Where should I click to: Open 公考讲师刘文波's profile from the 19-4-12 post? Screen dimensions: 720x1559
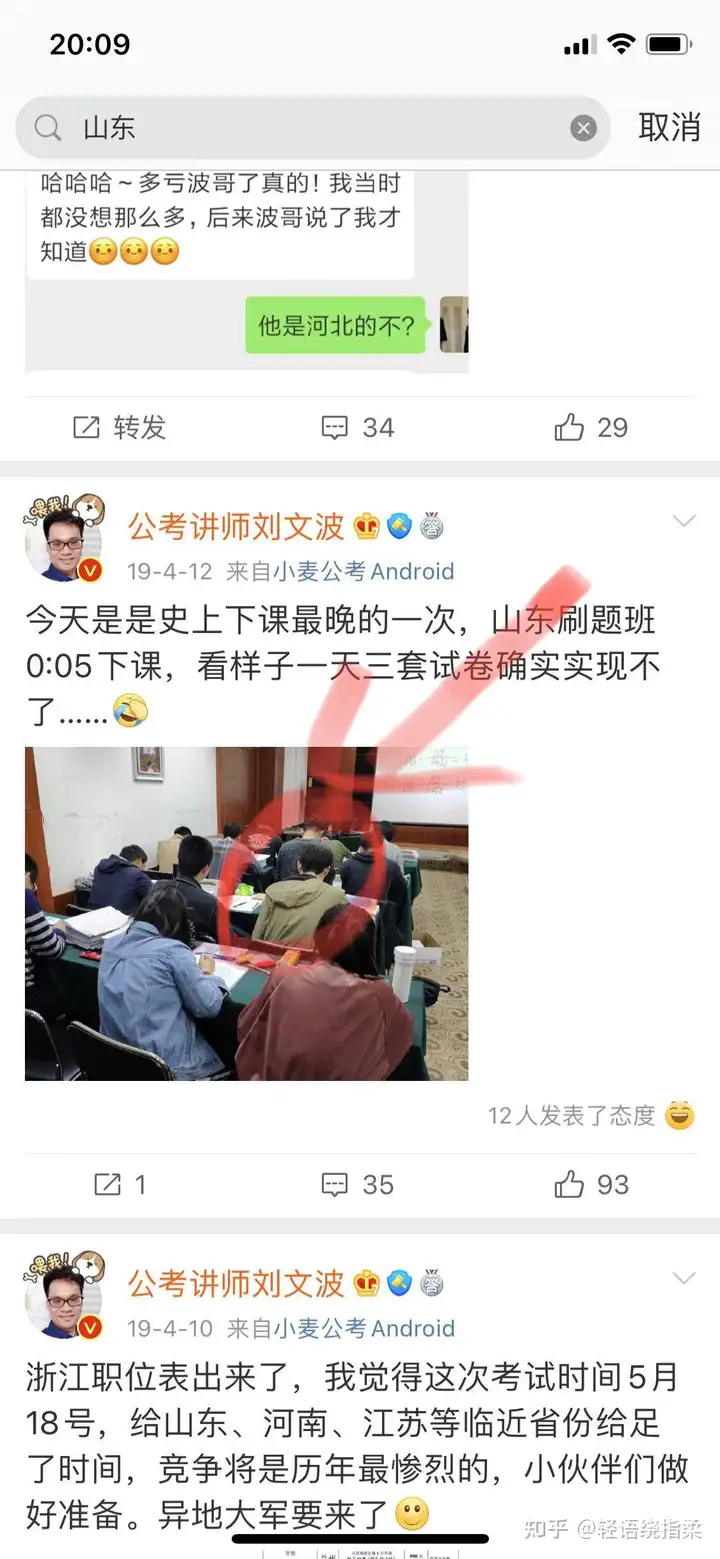(235, 525)
